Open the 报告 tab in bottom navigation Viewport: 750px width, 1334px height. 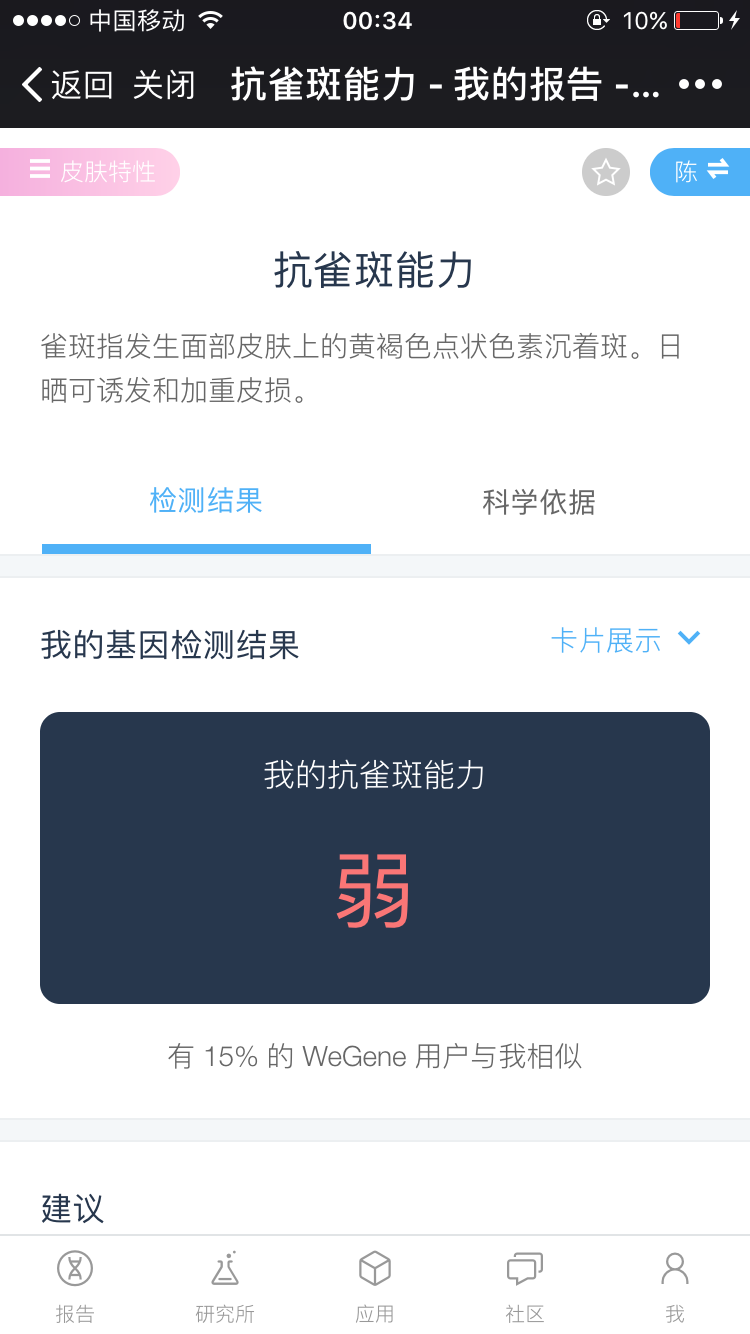[x=75, y=1286]
